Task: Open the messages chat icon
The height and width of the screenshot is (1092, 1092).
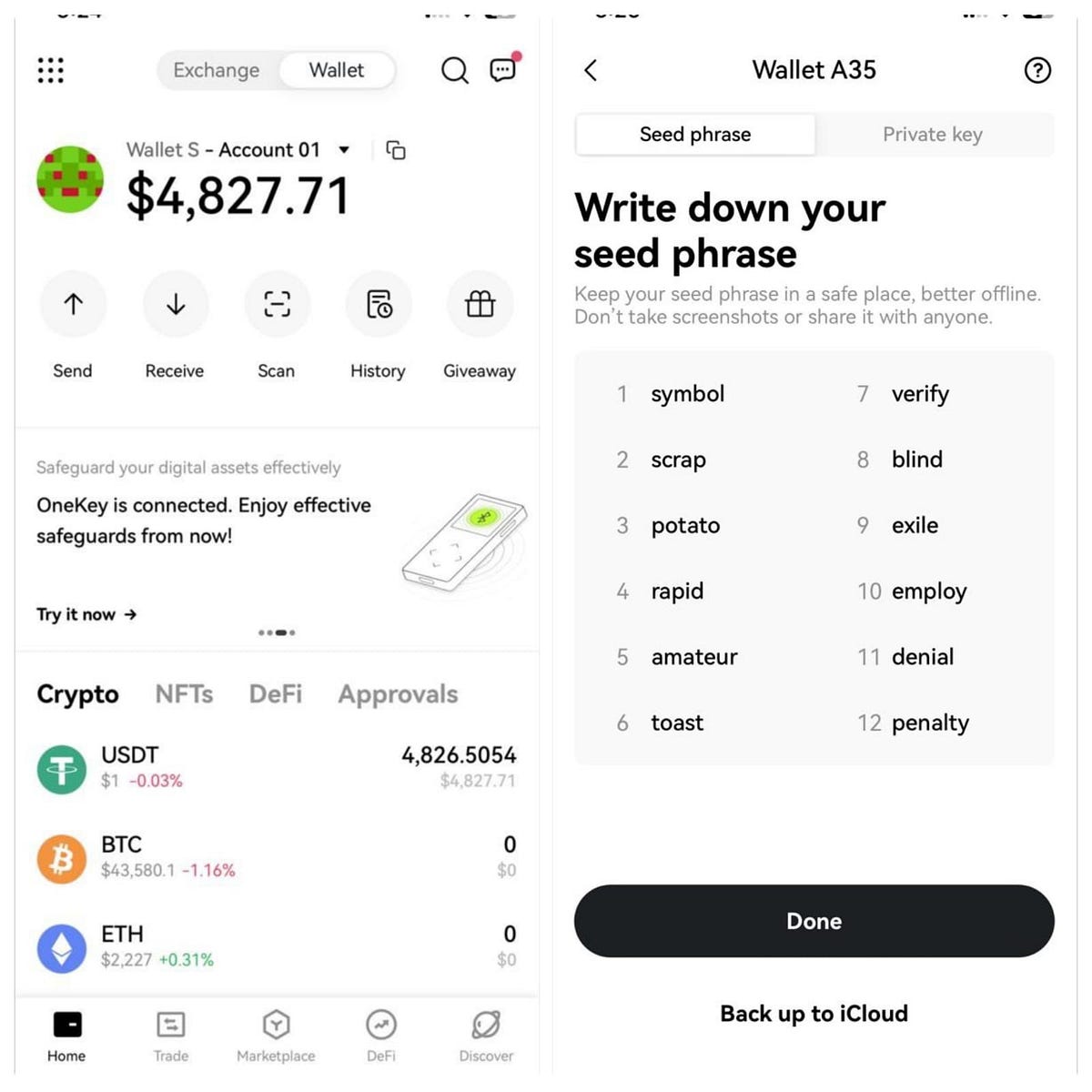Action: tap(502, 70)
